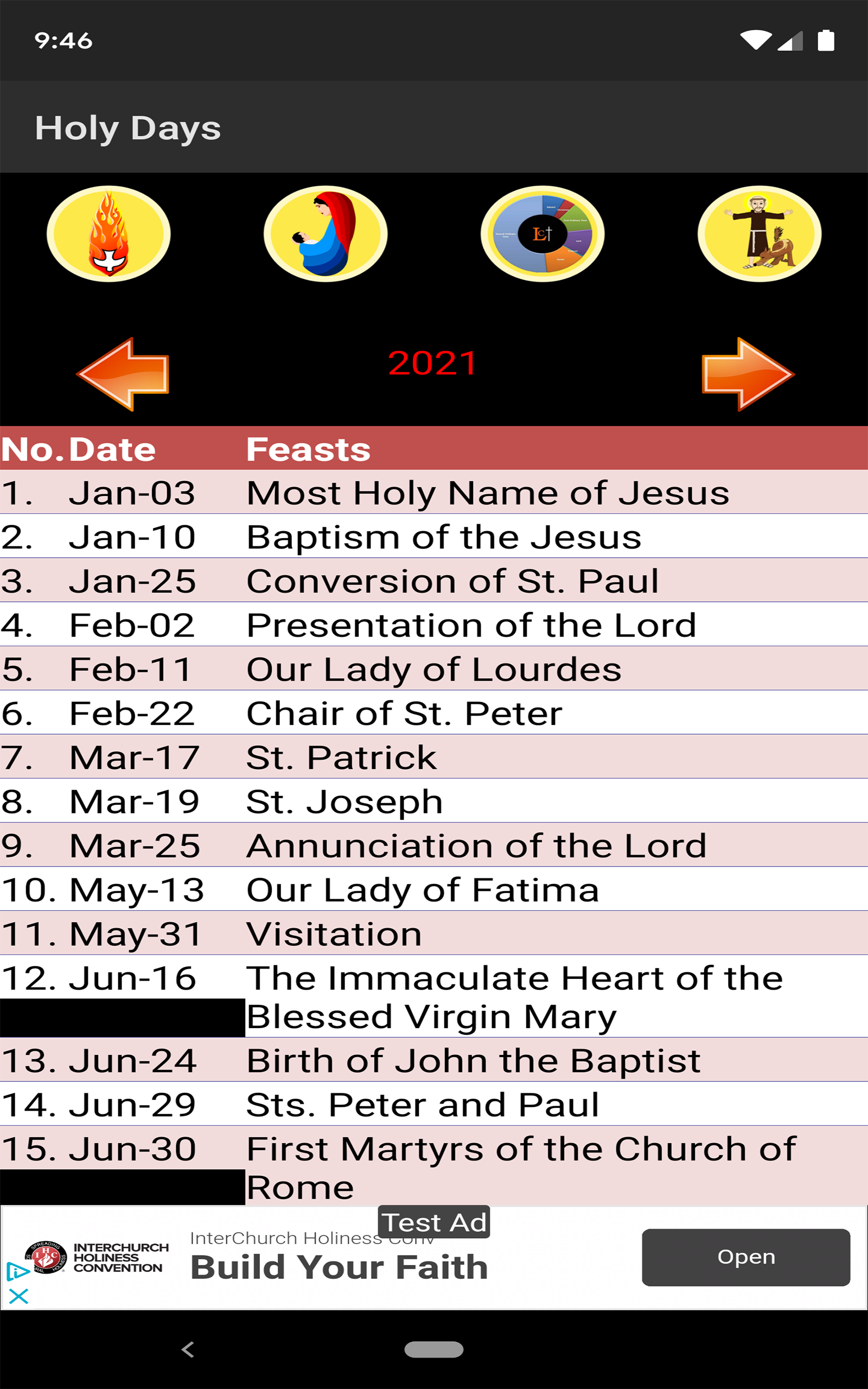Open the saint friar icon

759,234
